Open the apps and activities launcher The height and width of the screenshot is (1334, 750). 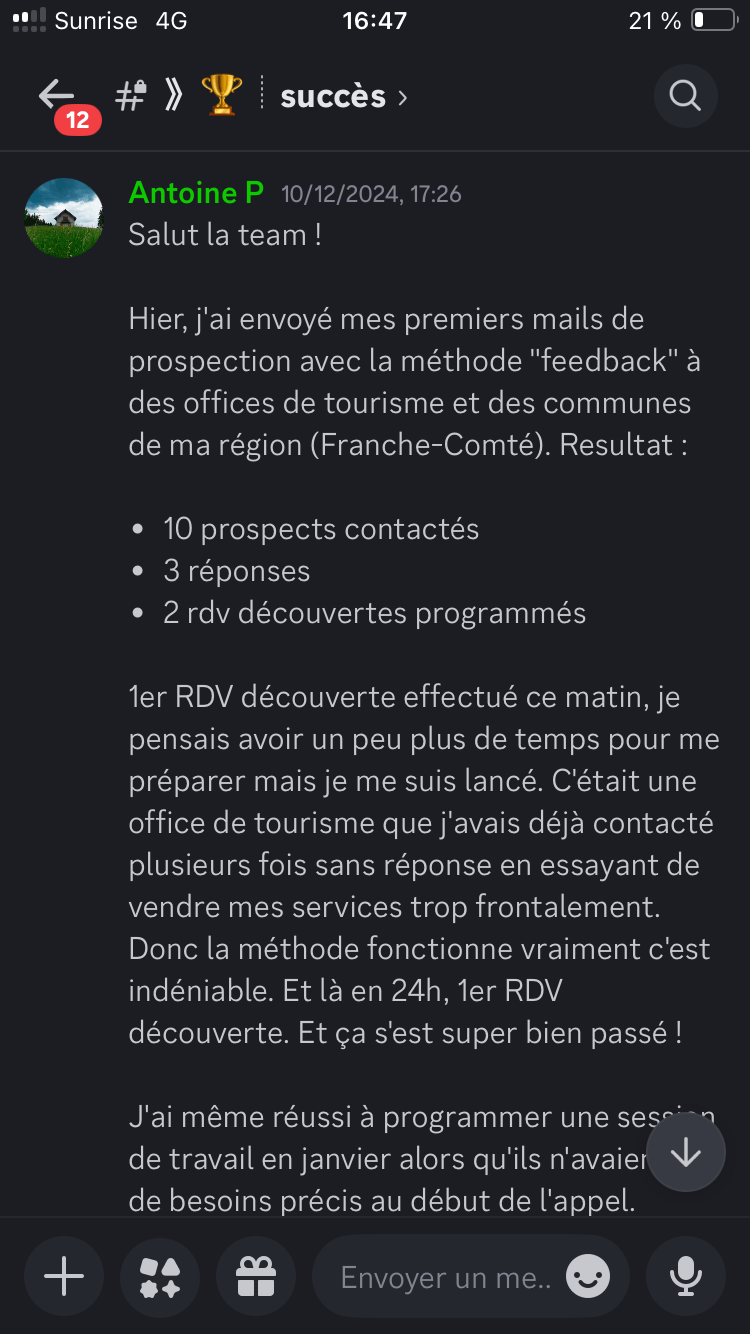(x=160, y=1276)
